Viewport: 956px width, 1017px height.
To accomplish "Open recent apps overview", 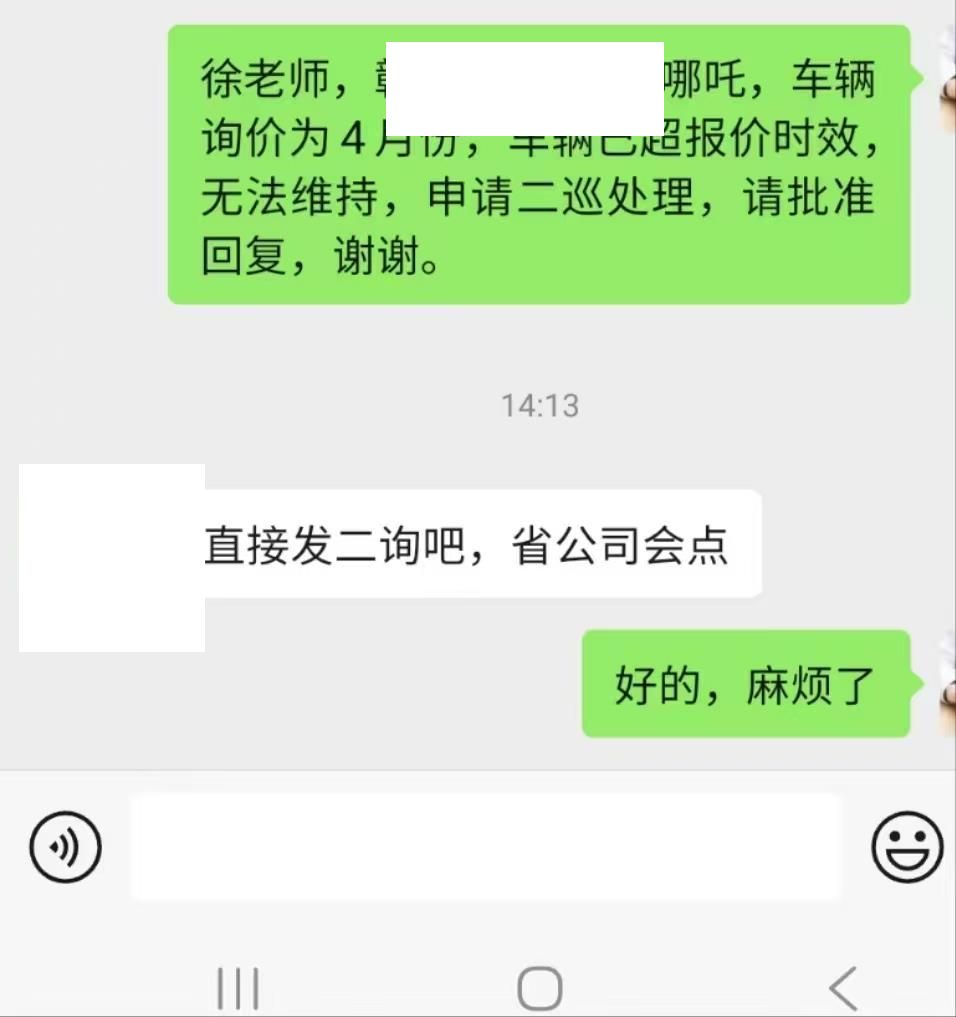I will pyautogui.click(x=238, y=989).
